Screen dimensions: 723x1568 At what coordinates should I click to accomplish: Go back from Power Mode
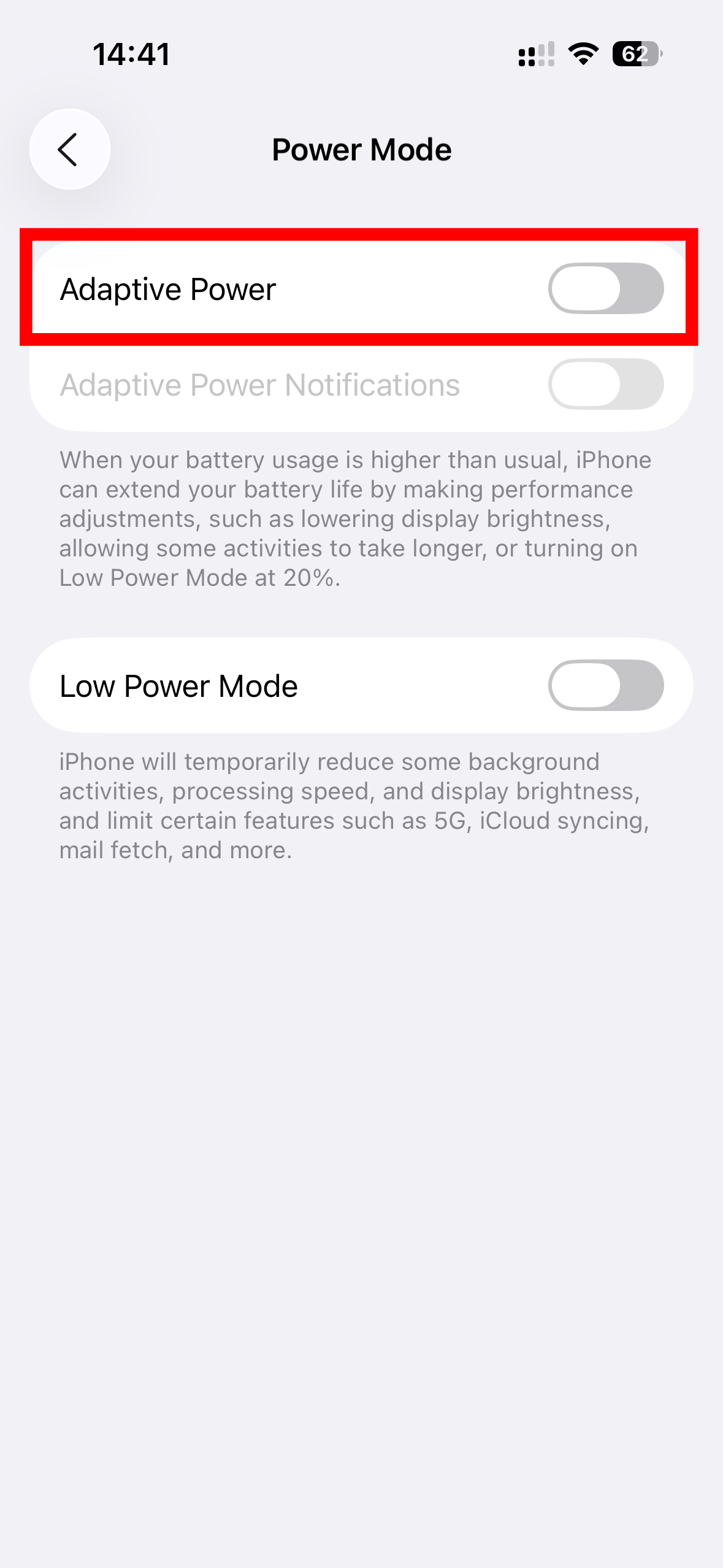(69, 149)
